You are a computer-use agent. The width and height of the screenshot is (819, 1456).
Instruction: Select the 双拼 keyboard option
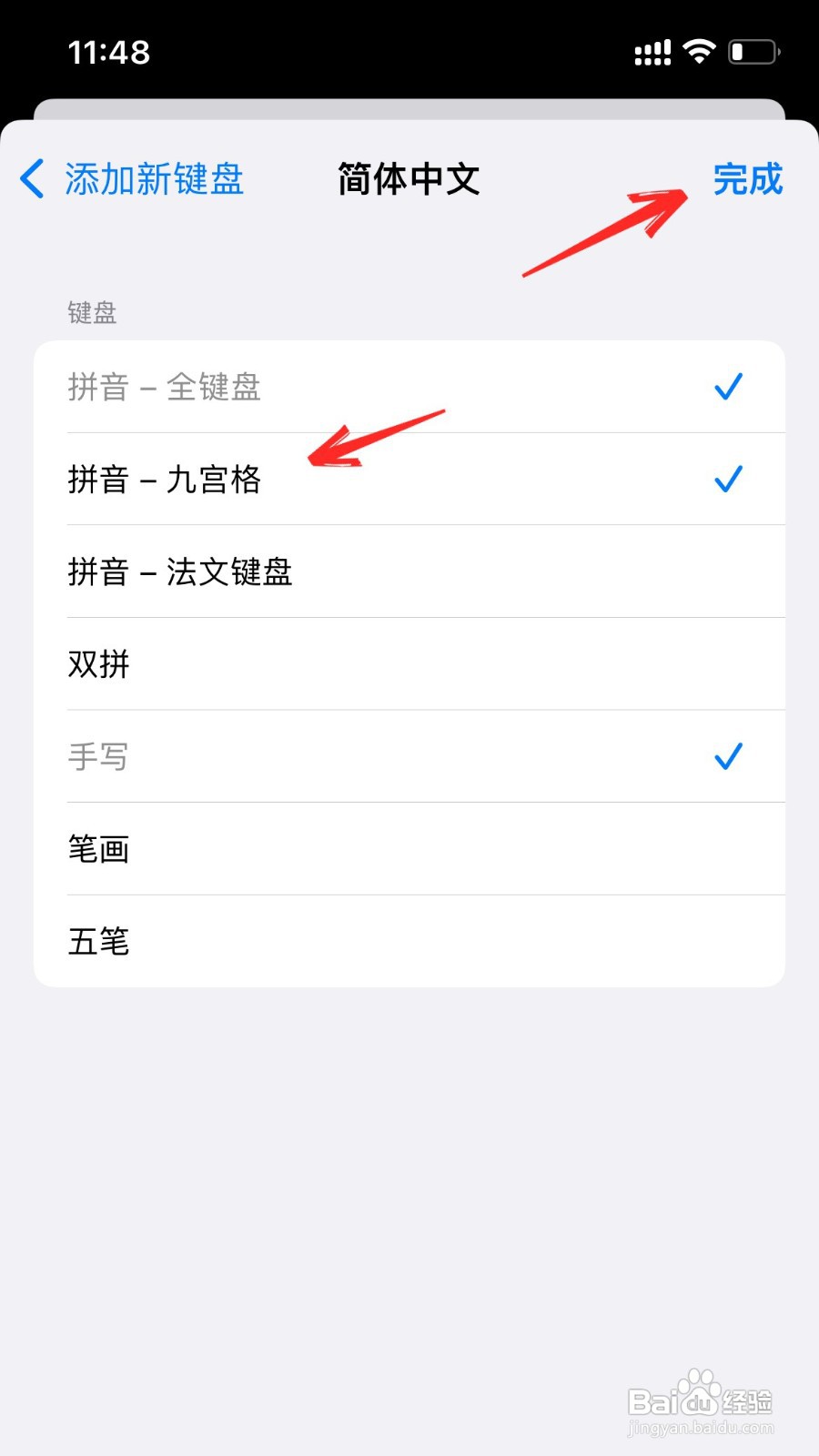(x=409, y=664)
